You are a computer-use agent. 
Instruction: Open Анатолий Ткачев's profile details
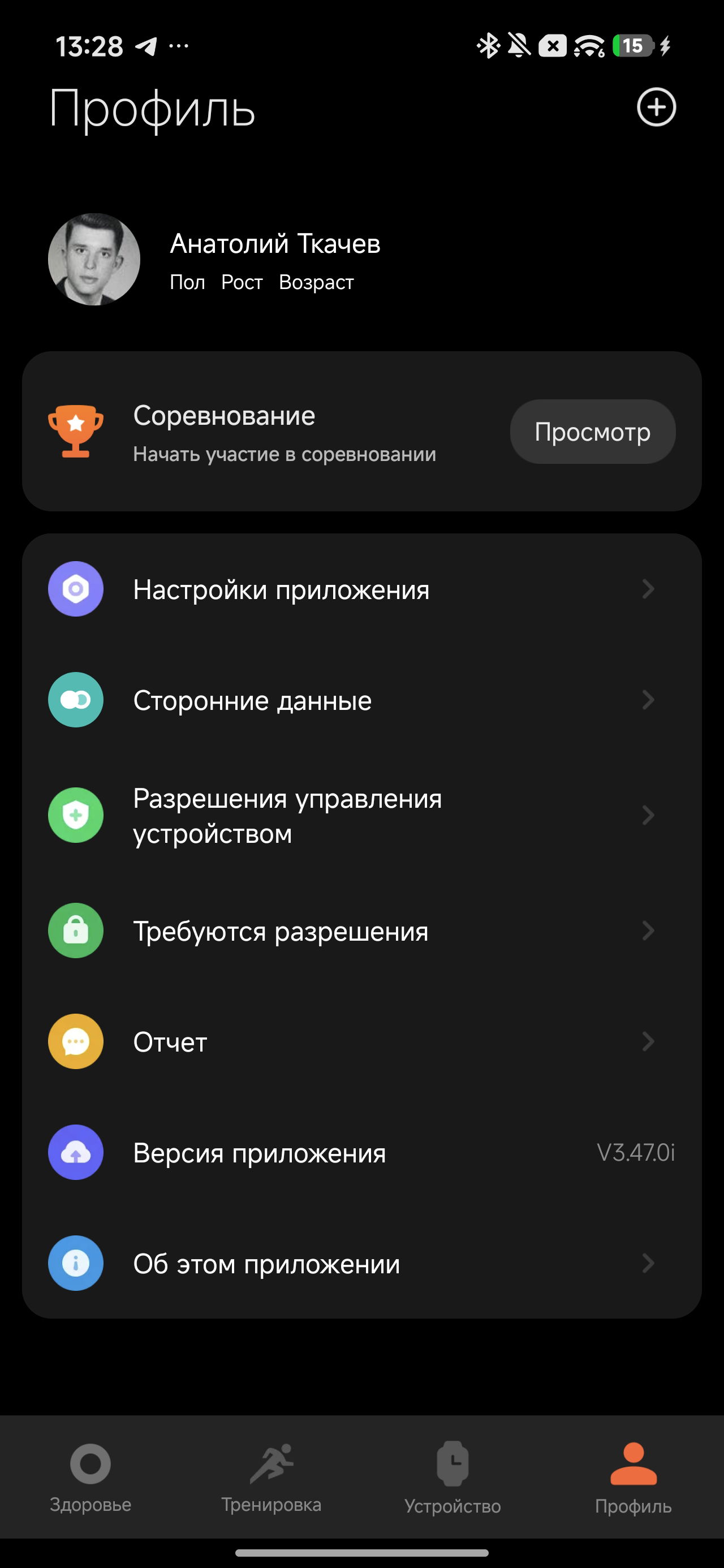pyautogui.click(x=275, y=259)
